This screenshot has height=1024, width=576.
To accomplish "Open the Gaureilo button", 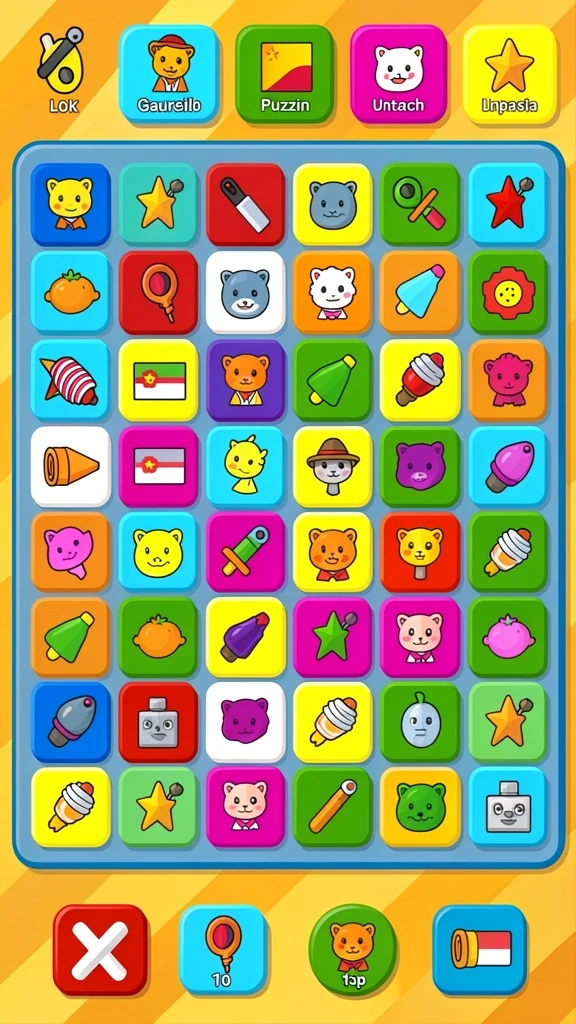I will [x=169, y=74].
